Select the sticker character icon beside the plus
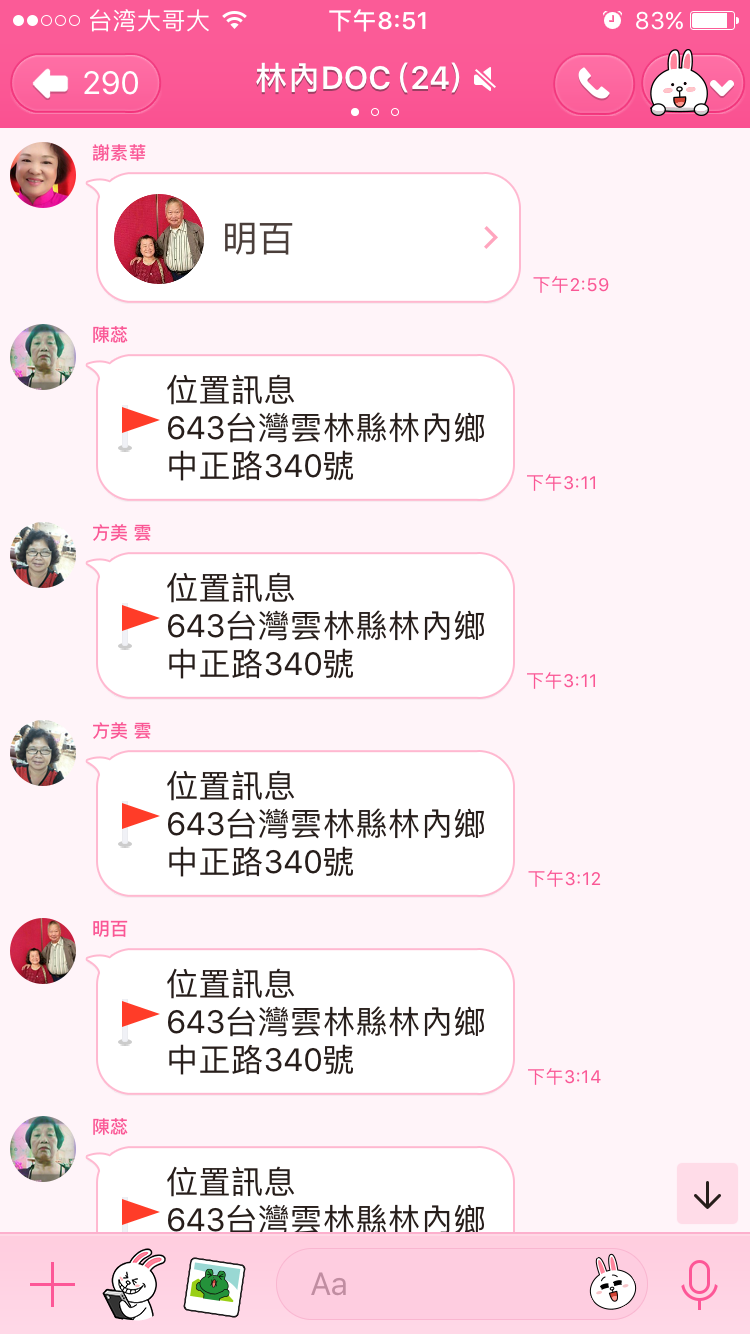This screenshot has width=750, height=1334. click(133, 1283)
